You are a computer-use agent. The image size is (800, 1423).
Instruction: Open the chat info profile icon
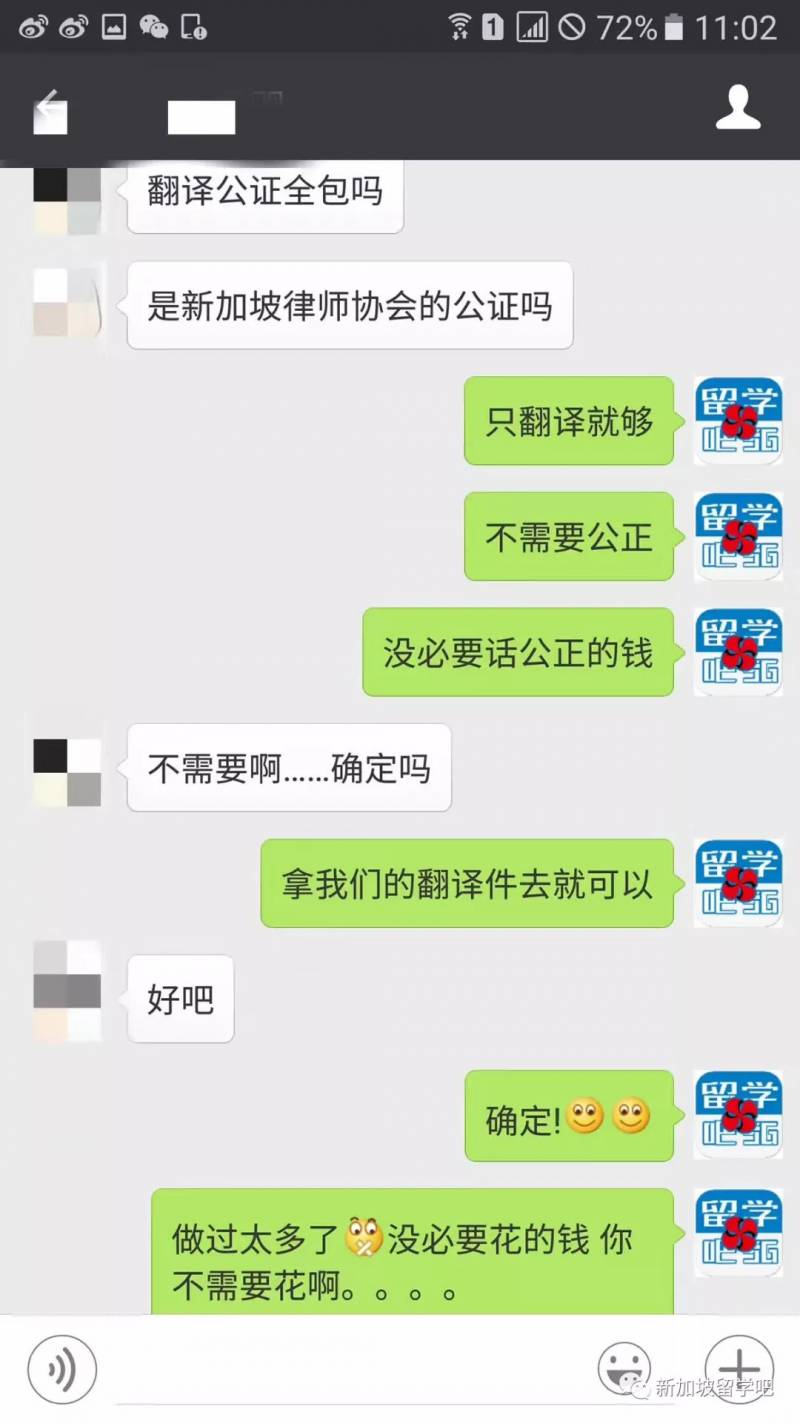[738, 108]
